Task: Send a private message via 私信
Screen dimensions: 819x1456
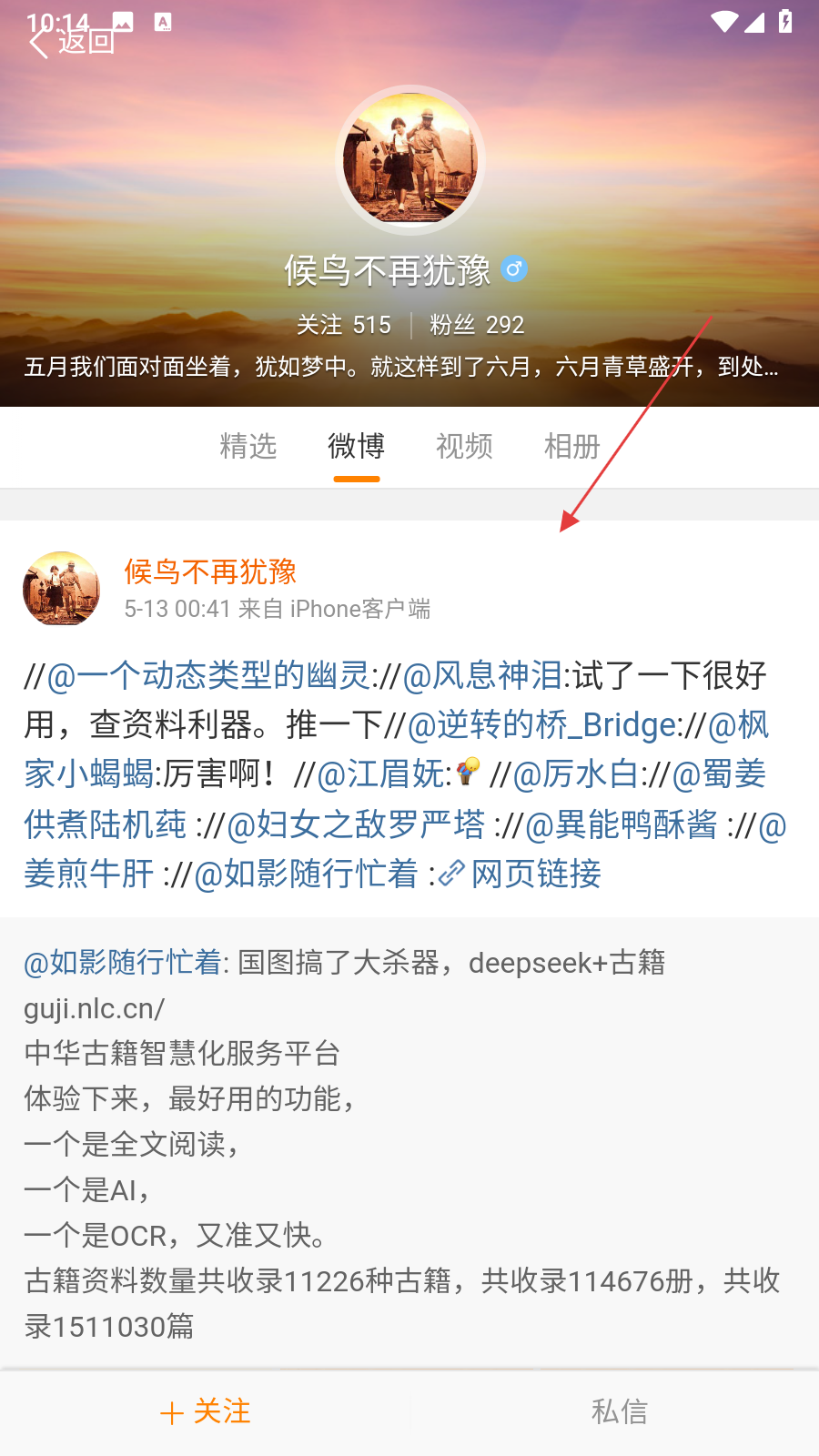Action: (619, 1411)
